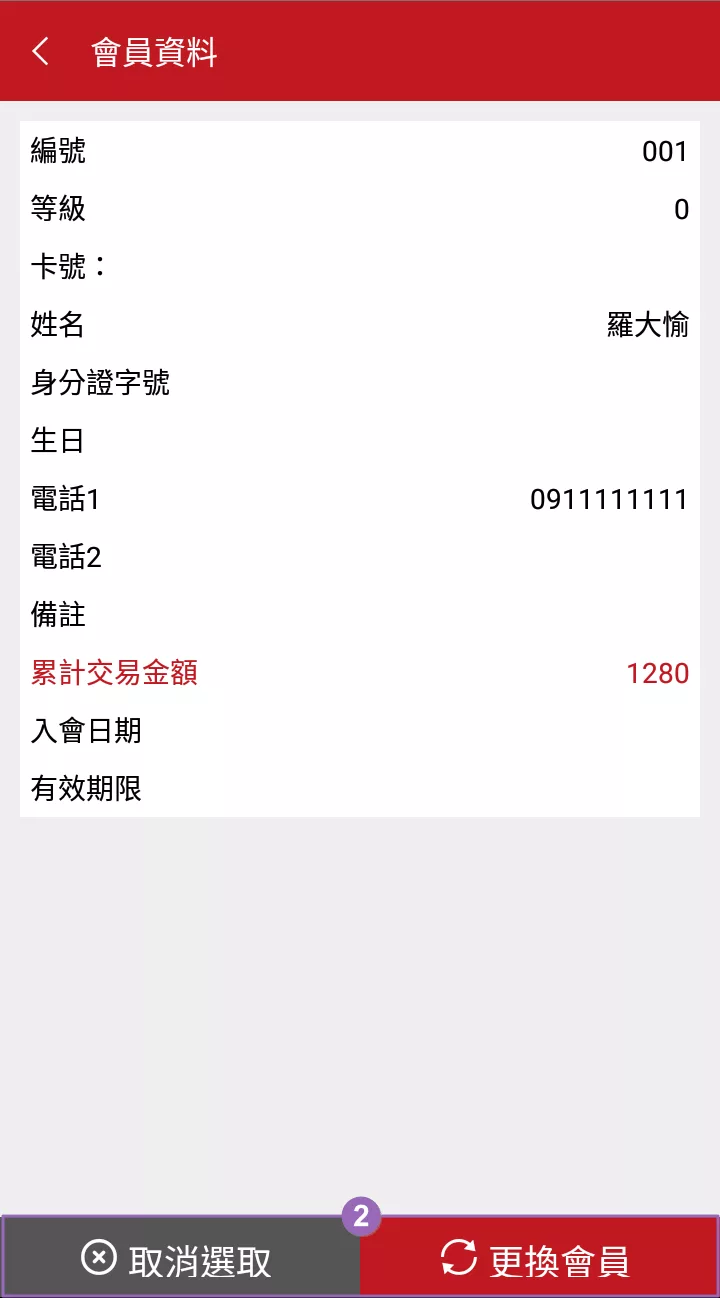This screenshot has width=720, height=1298.
Task: Go back from the 會員資料 screen
Action: [40, 52]
